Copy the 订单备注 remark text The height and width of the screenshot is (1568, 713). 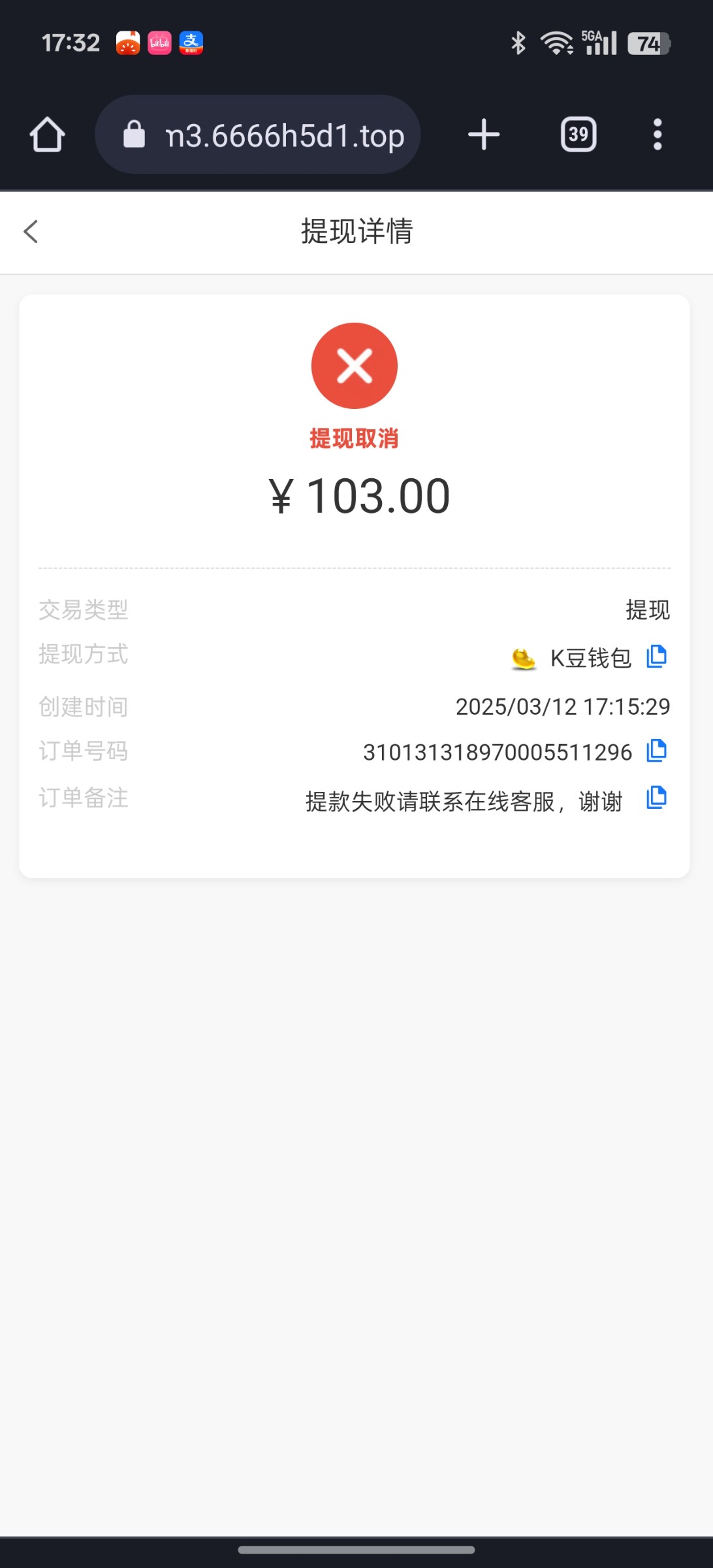(656, 798)
